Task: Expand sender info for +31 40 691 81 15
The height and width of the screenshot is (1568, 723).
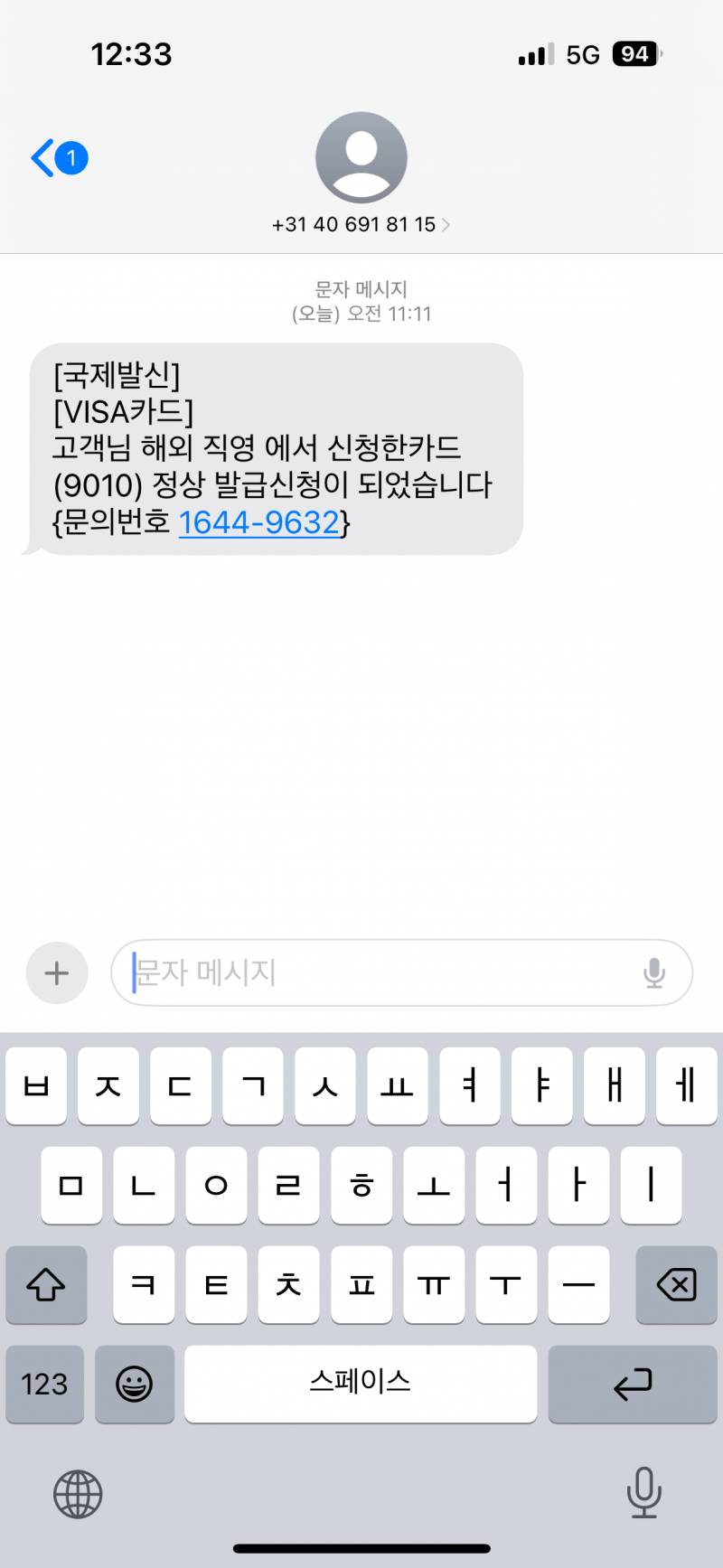Action: 355,225
